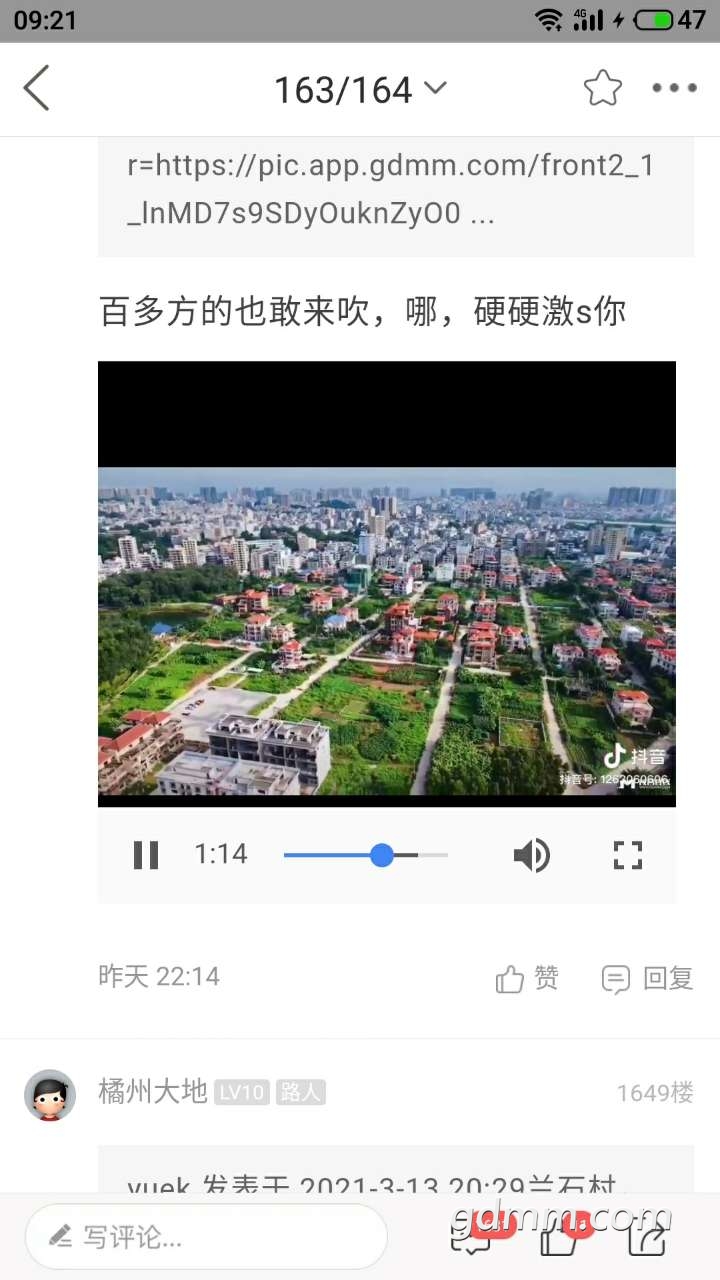The width and height of the screenshot is (720, 1280).
Task: Open 橘州大地's profile avatar
Action: (x=50, y=1094)
